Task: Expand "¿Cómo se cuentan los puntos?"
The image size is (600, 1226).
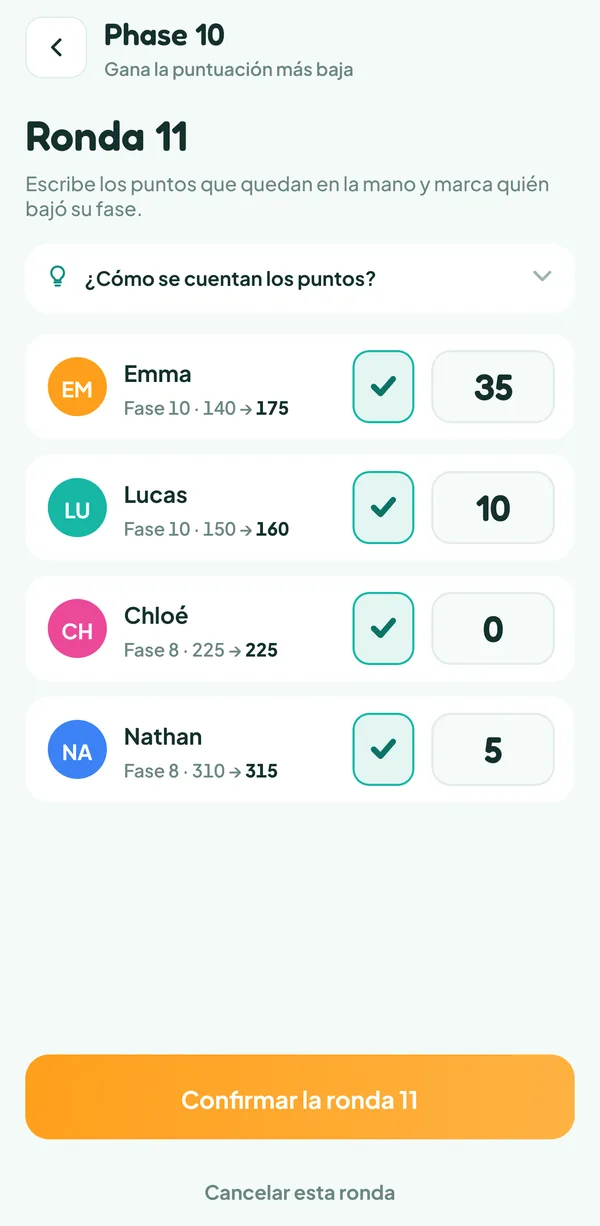Action: point(300,278)
